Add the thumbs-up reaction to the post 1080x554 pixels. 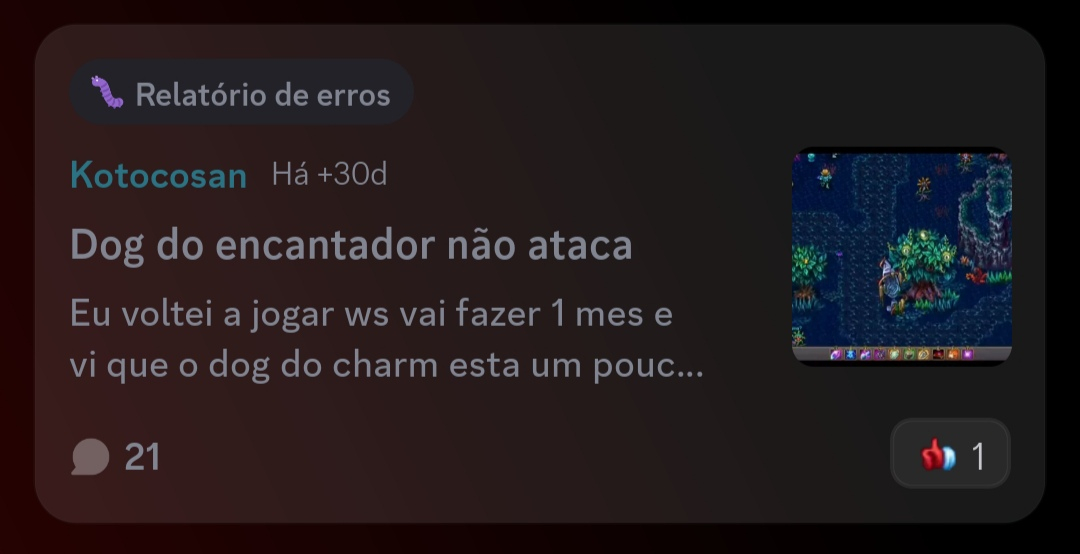[950, 457]
